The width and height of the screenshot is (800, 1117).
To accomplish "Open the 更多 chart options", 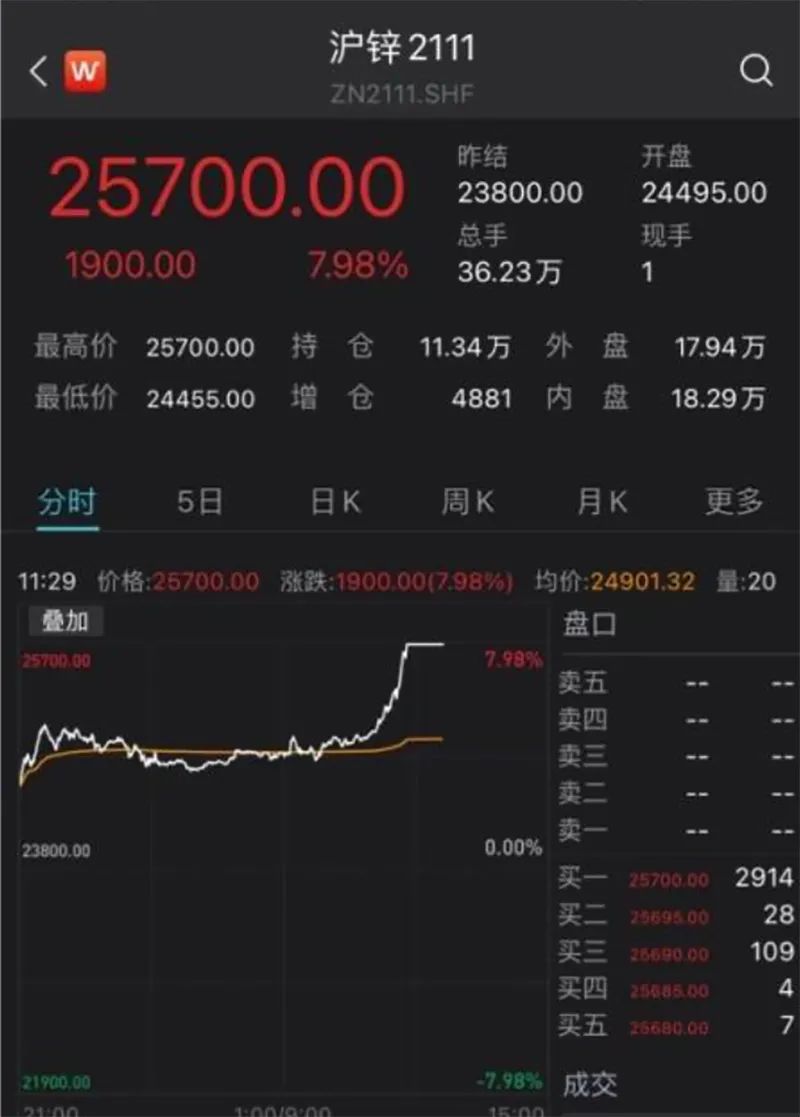I will [734, 502].
